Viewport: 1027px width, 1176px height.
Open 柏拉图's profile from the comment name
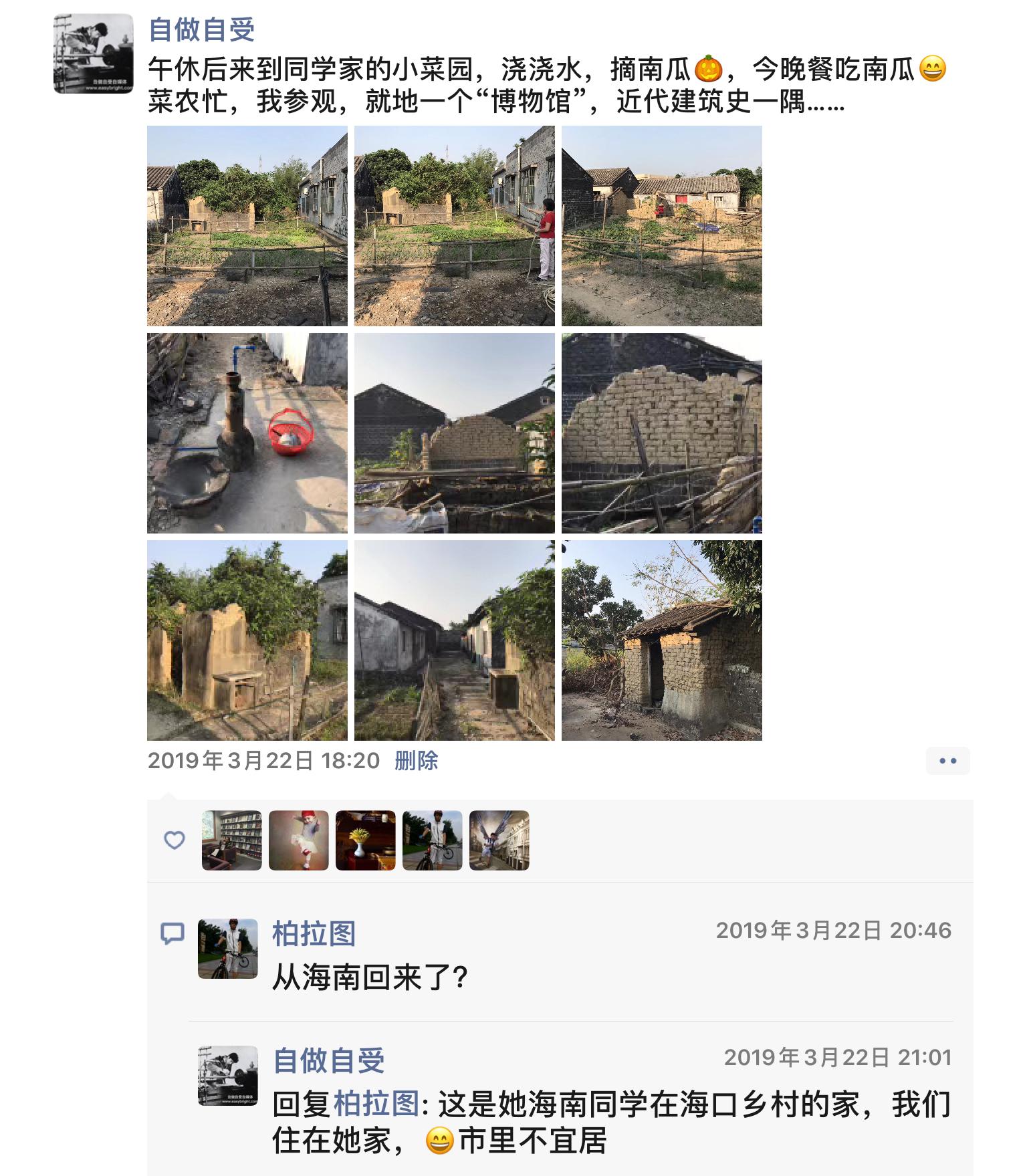314,933
